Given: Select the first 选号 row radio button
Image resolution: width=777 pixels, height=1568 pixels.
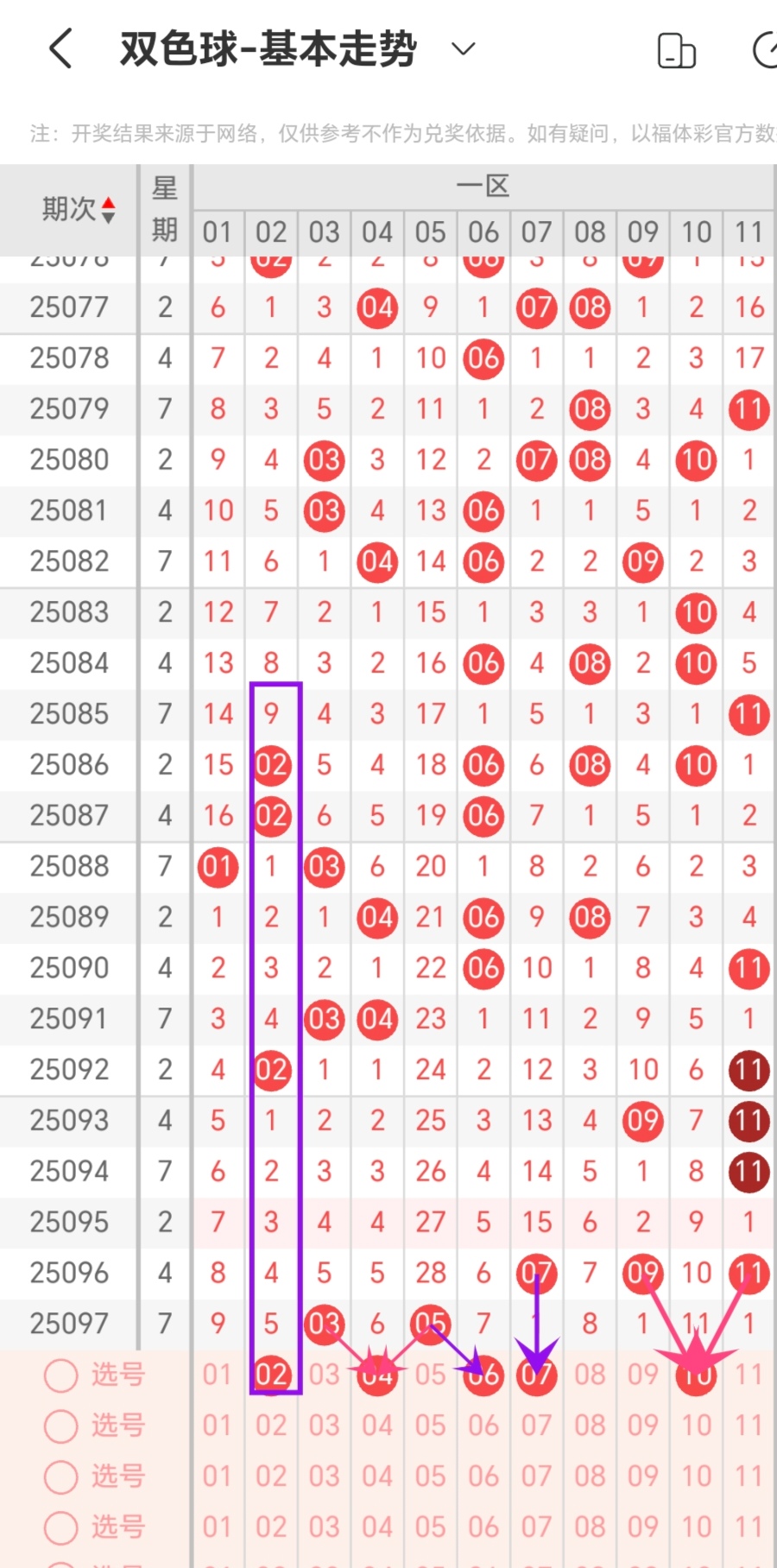Looking at the screenshot, I should [61, 1375].
